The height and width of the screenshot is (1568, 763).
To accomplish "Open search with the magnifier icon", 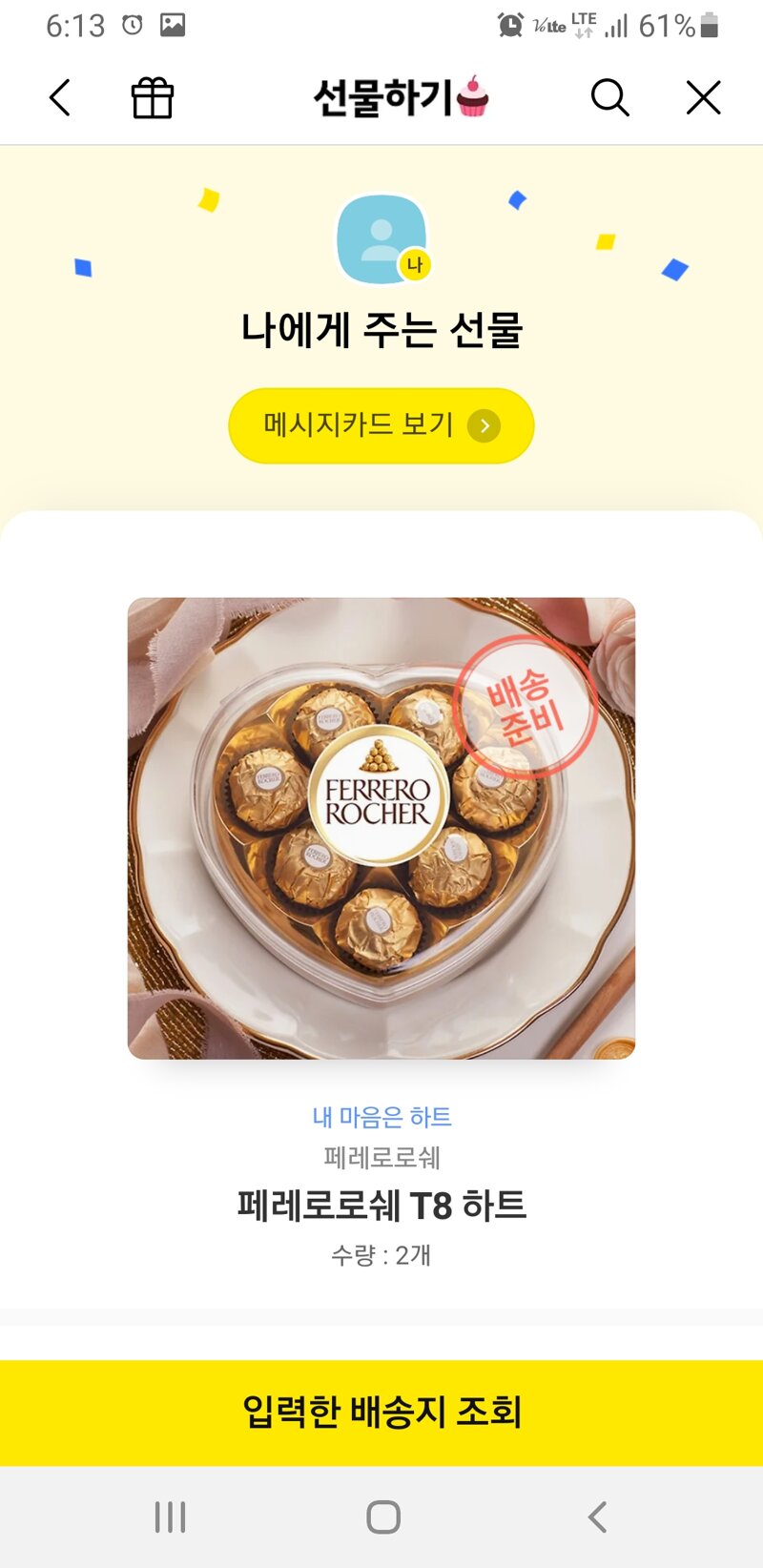I will (609, 98).
